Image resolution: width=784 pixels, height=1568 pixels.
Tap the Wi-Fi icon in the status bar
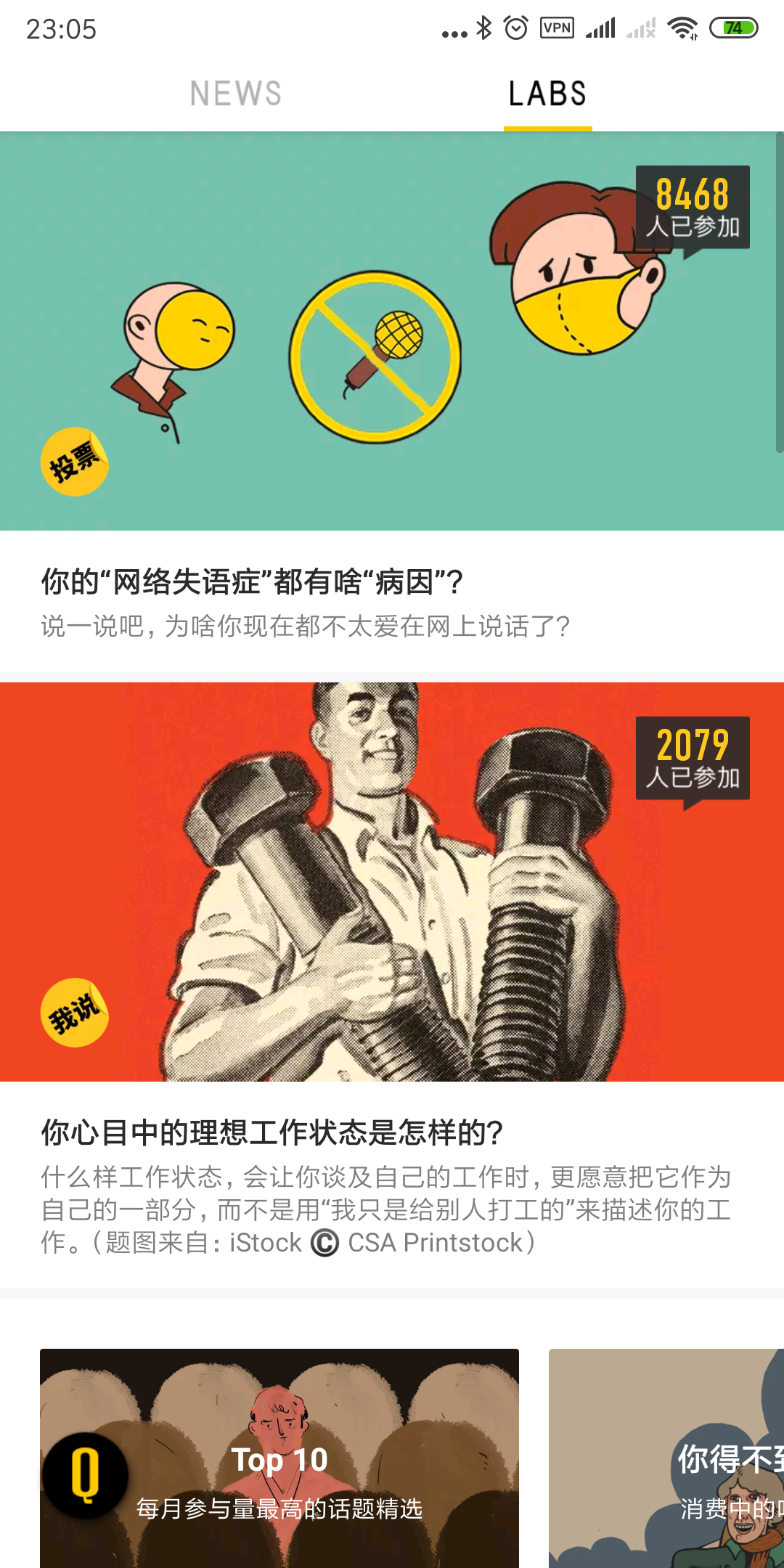[682, 28]
